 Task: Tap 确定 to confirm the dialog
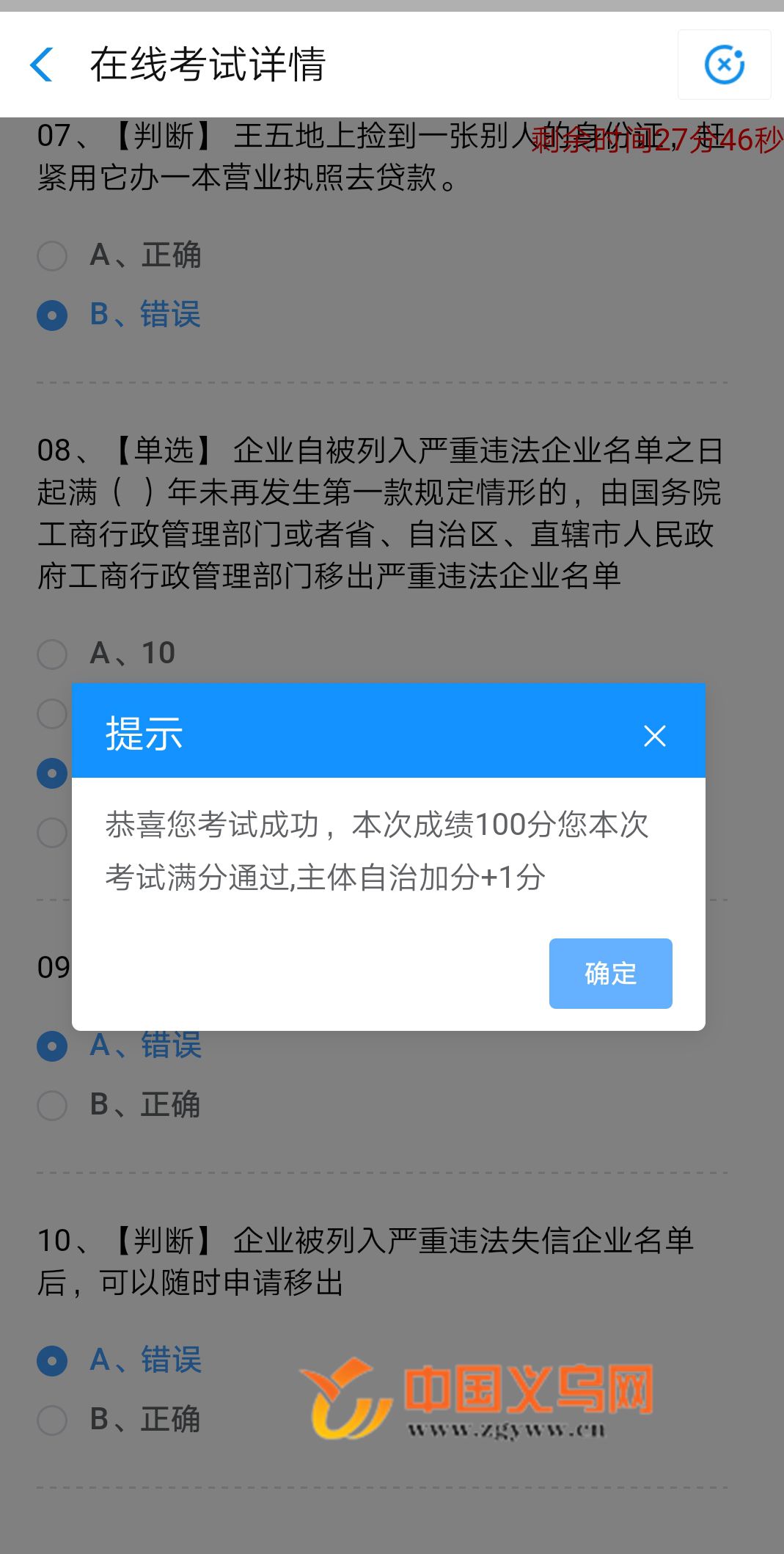(610, 973)
